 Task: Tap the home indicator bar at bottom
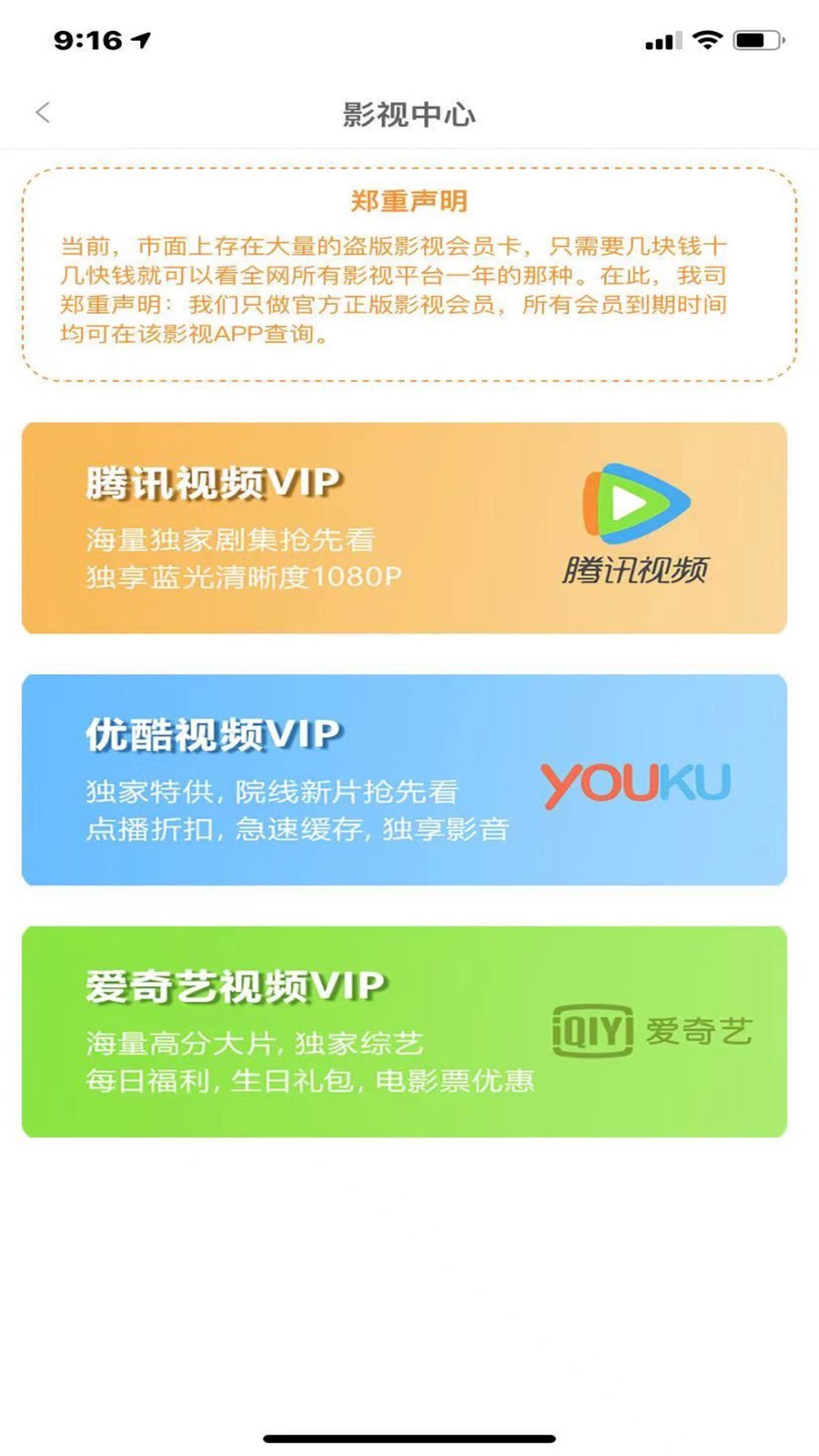pyautogui.click(x=409, y=1439)
